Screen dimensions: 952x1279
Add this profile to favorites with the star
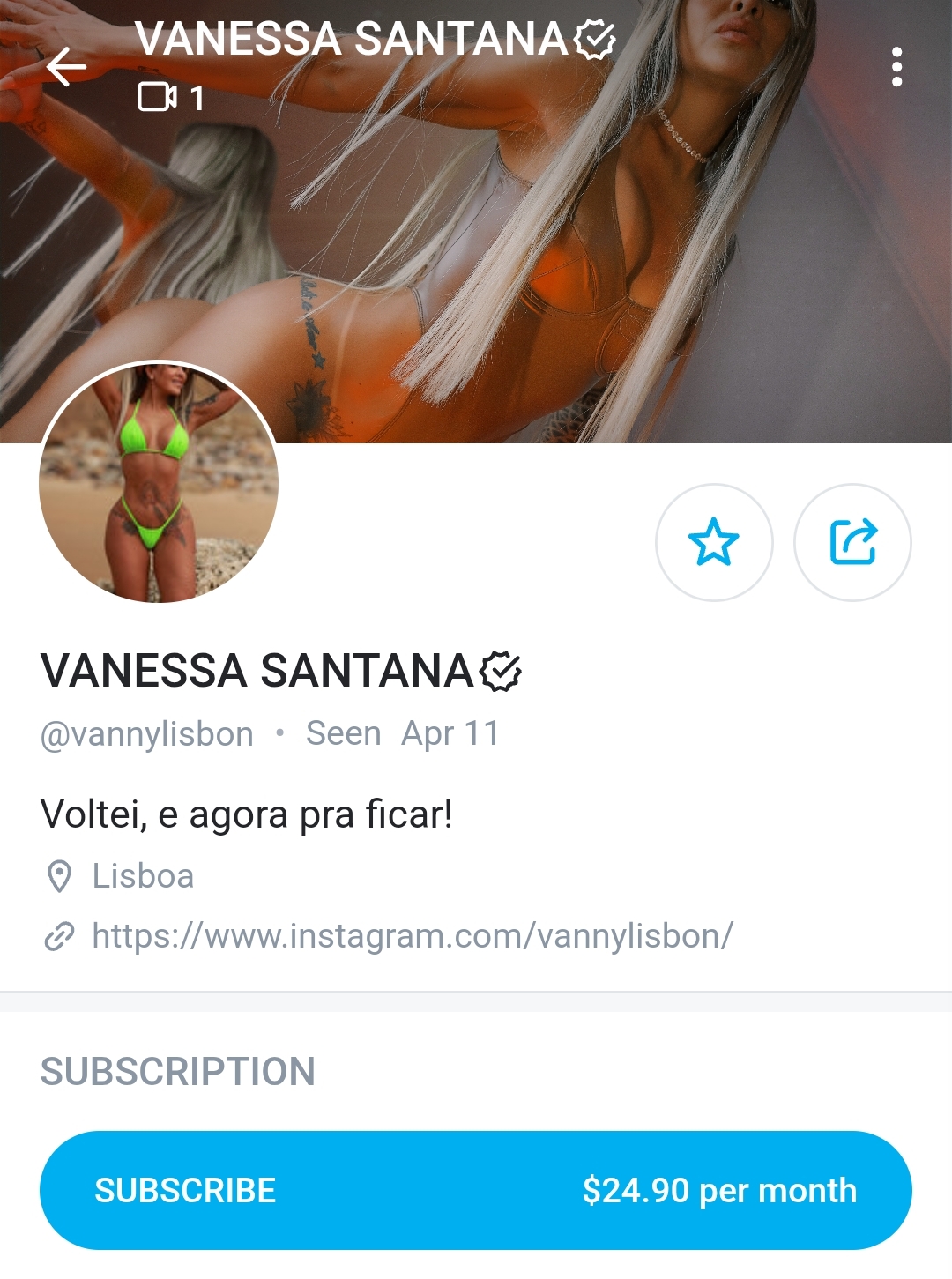point(713,542)
